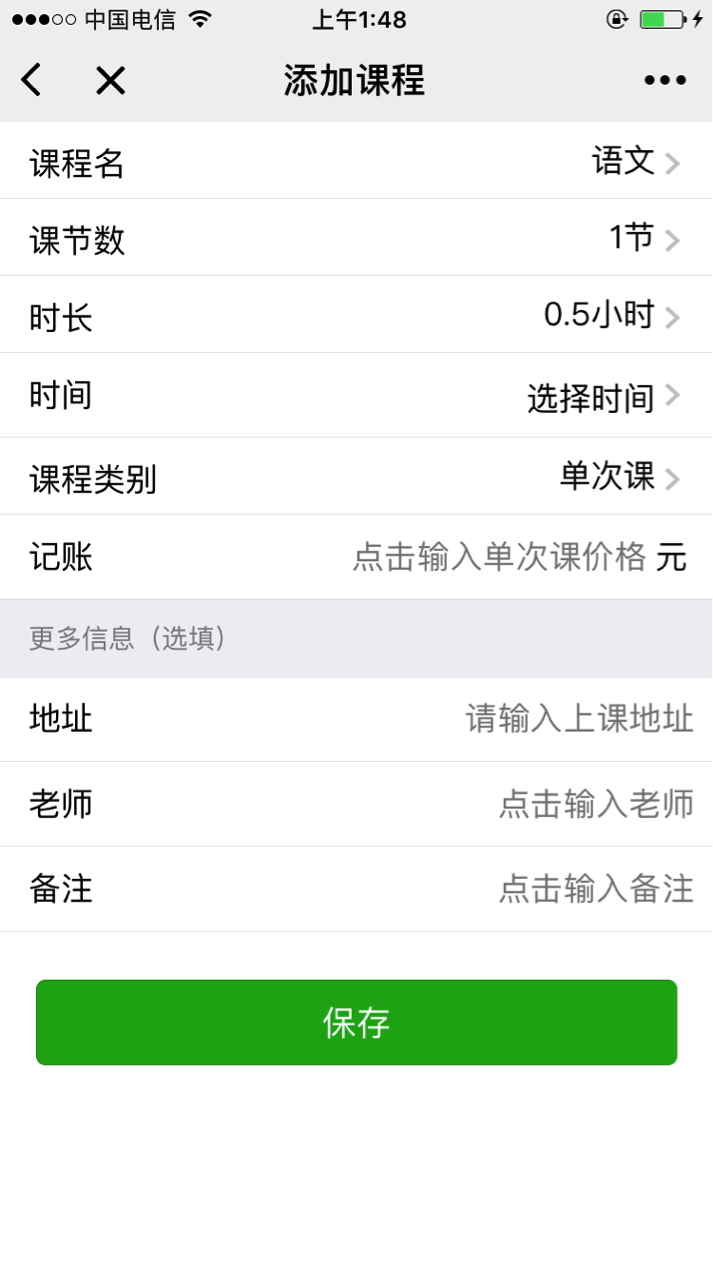Enter a note in the 备注 field

point(595,888)
